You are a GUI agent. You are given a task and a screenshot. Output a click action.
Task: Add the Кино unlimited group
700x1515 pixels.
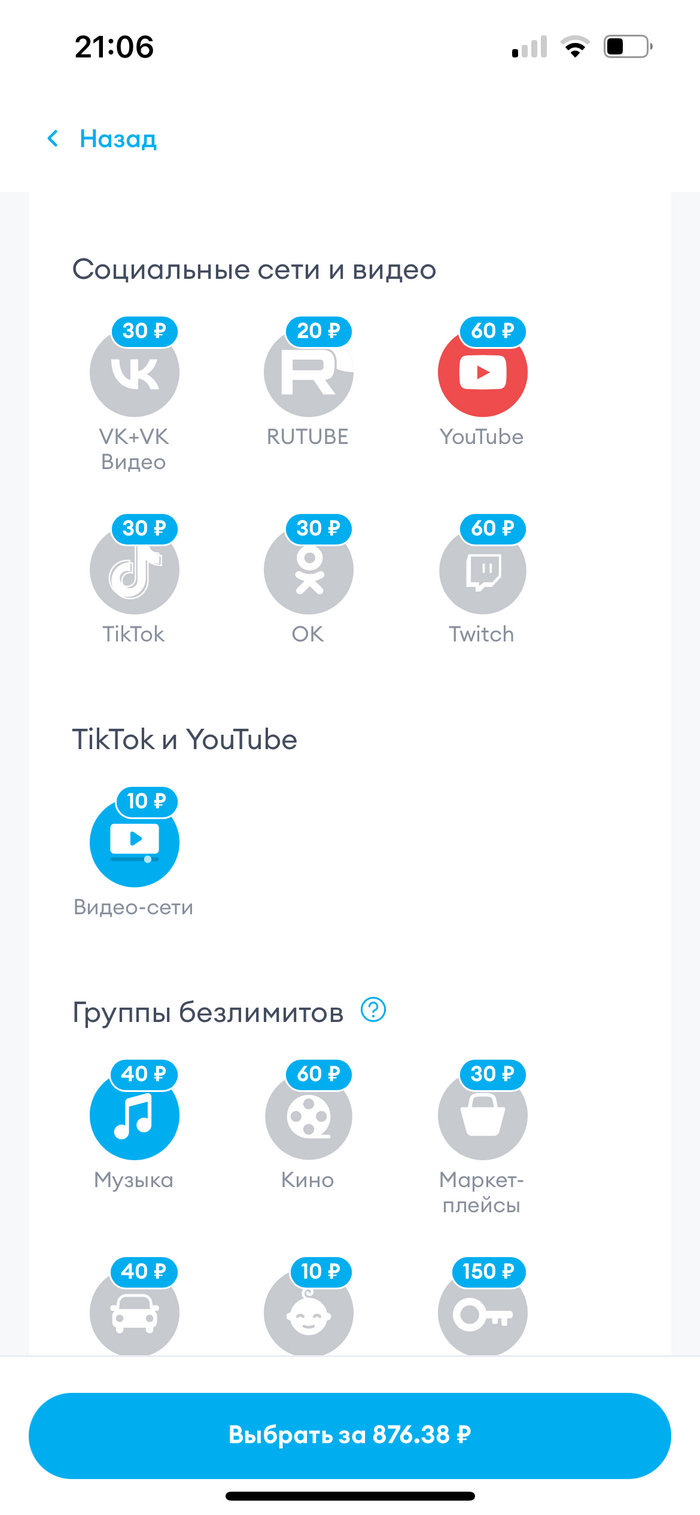[x=308, y=1115]
